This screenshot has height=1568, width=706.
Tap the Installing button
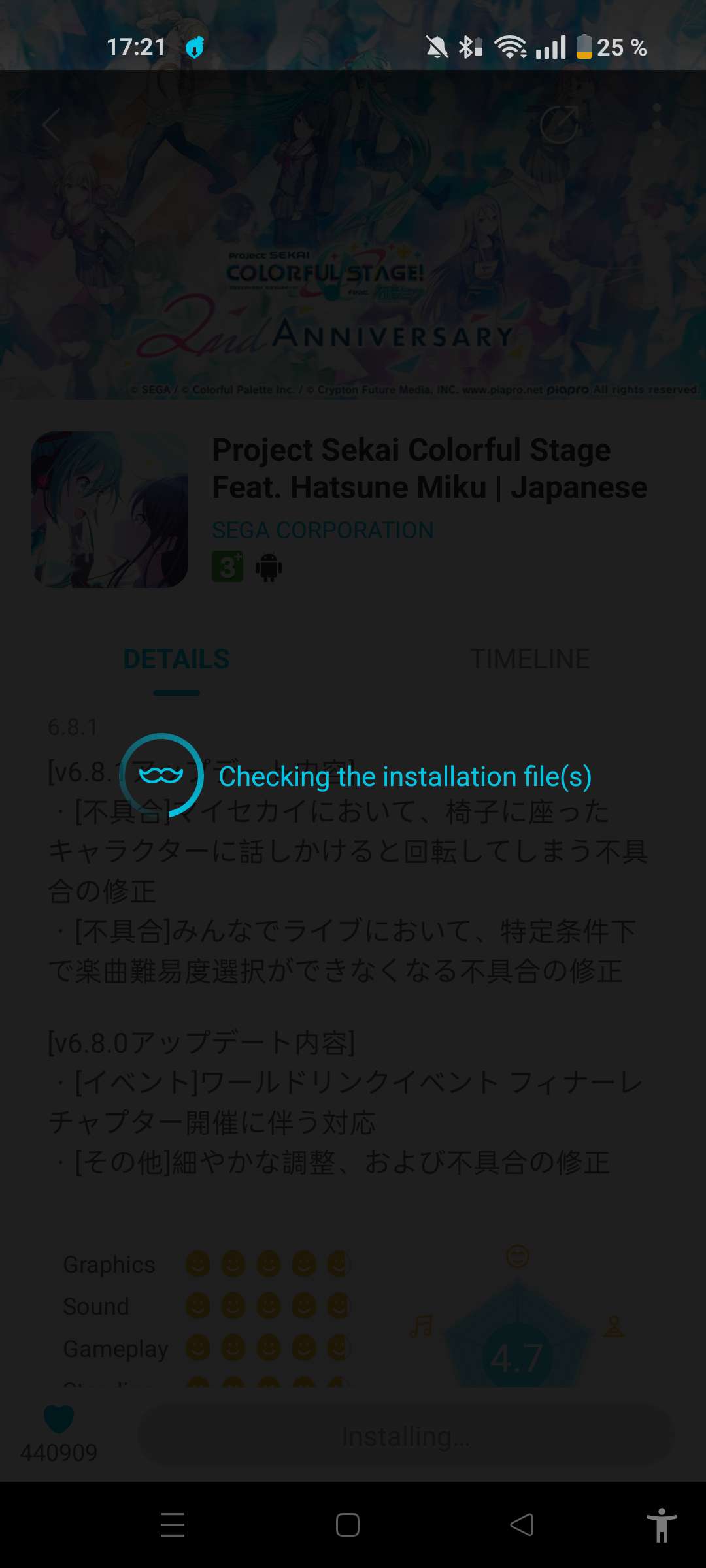(x=405, y=1436)
